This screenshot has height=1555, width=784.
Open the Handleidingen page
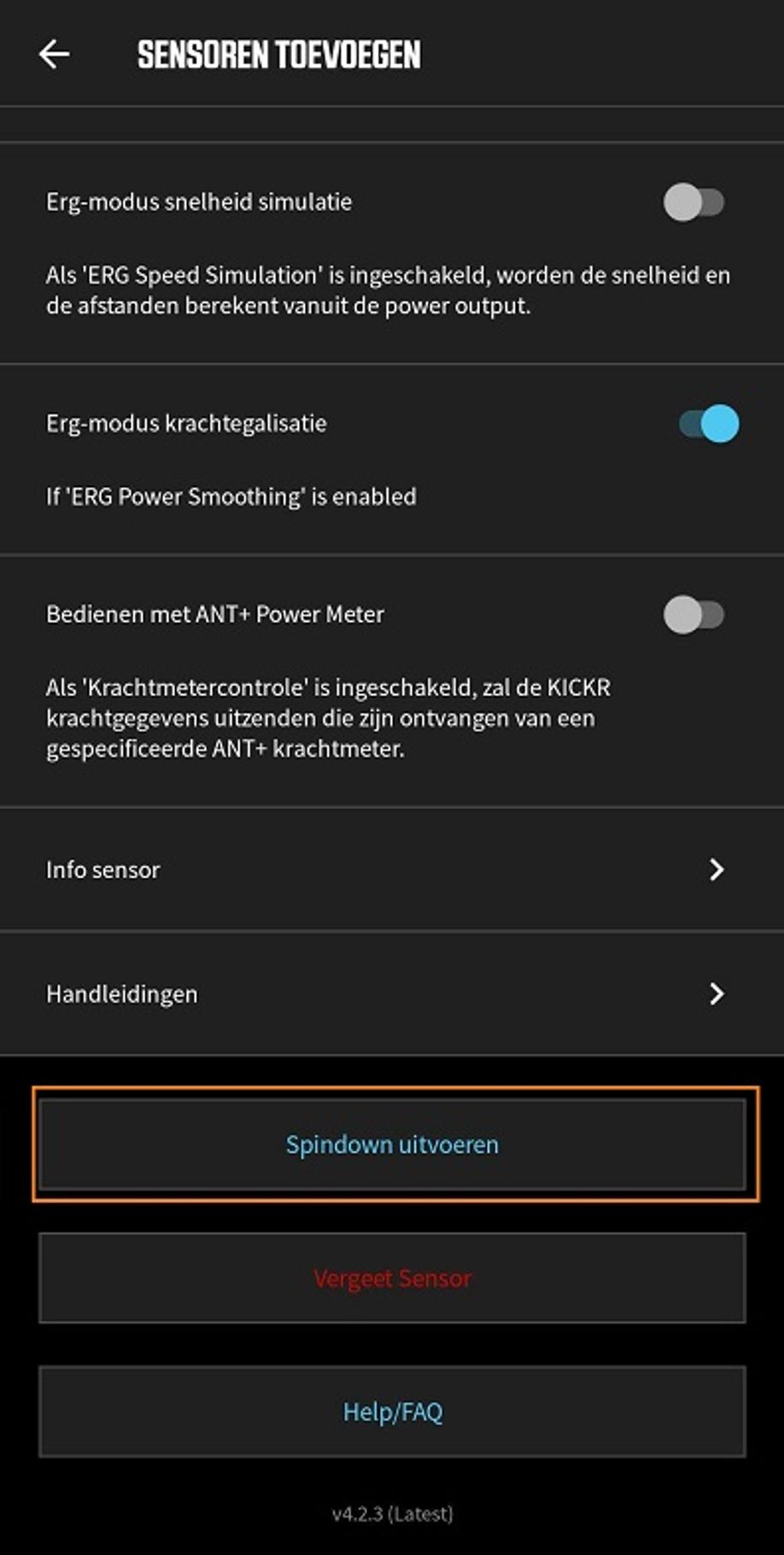392,993
